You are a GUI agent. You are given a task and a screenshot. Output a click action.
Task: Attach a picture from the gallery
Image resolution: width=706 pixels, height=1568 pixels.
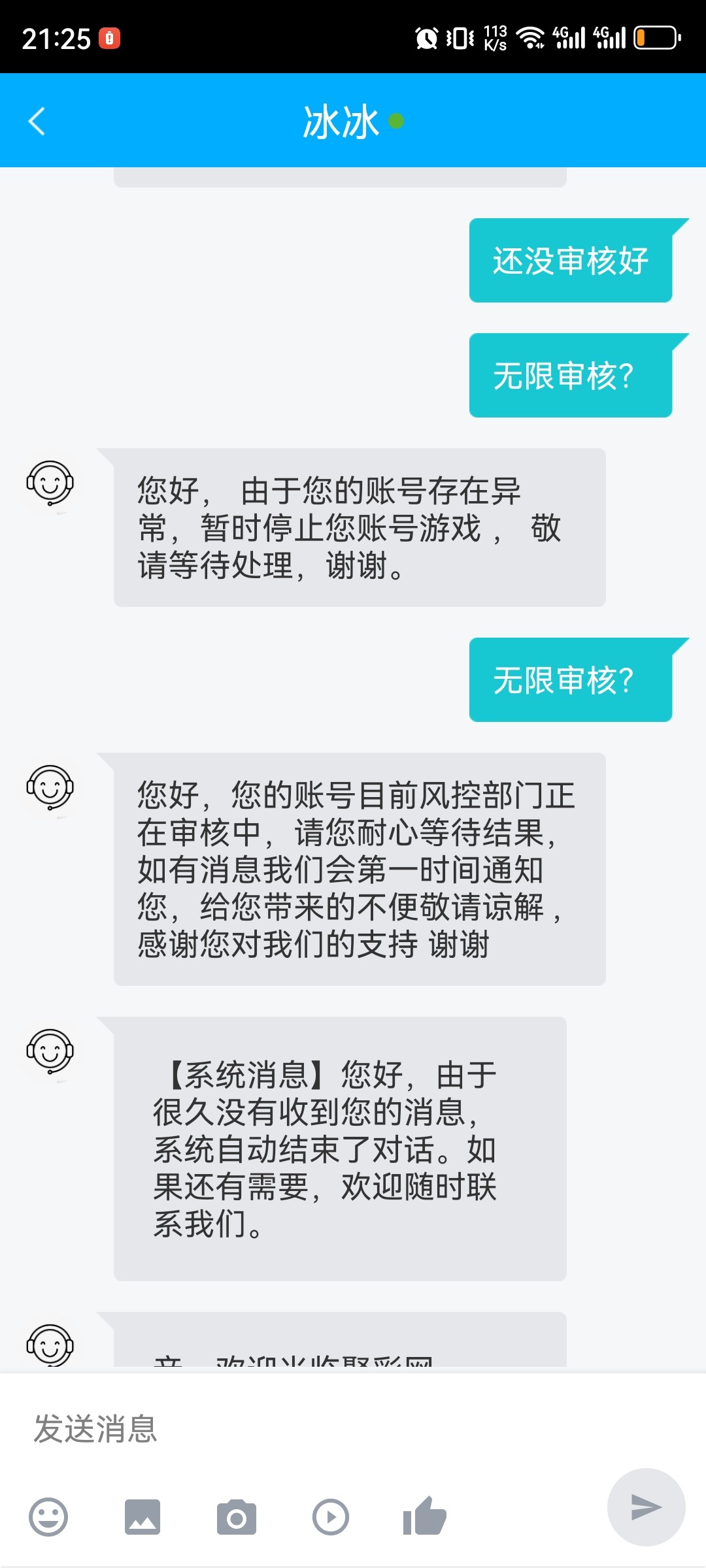tap(143, 1516)
